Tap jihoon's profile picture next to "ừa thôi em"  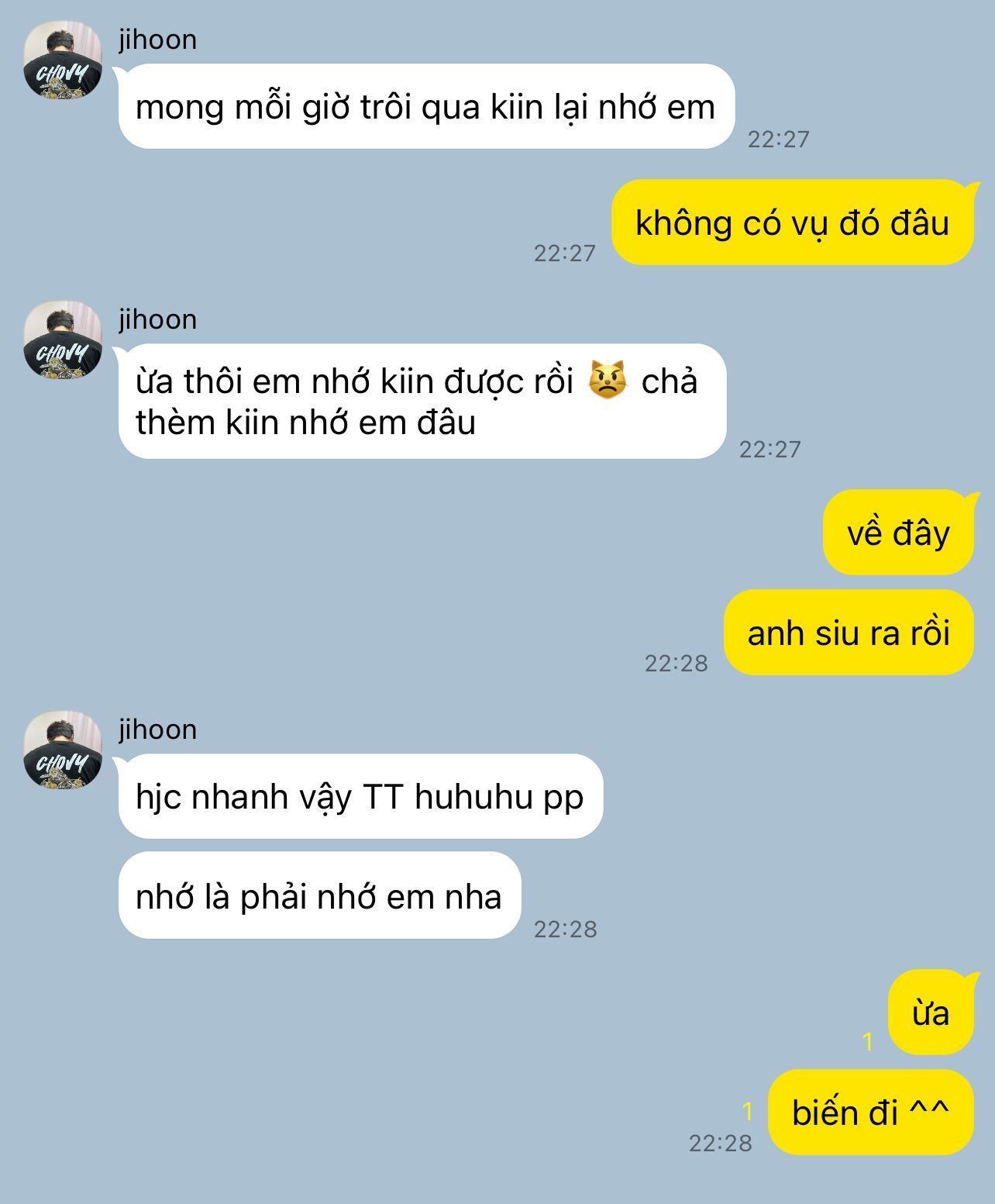[x=63, y=340]
